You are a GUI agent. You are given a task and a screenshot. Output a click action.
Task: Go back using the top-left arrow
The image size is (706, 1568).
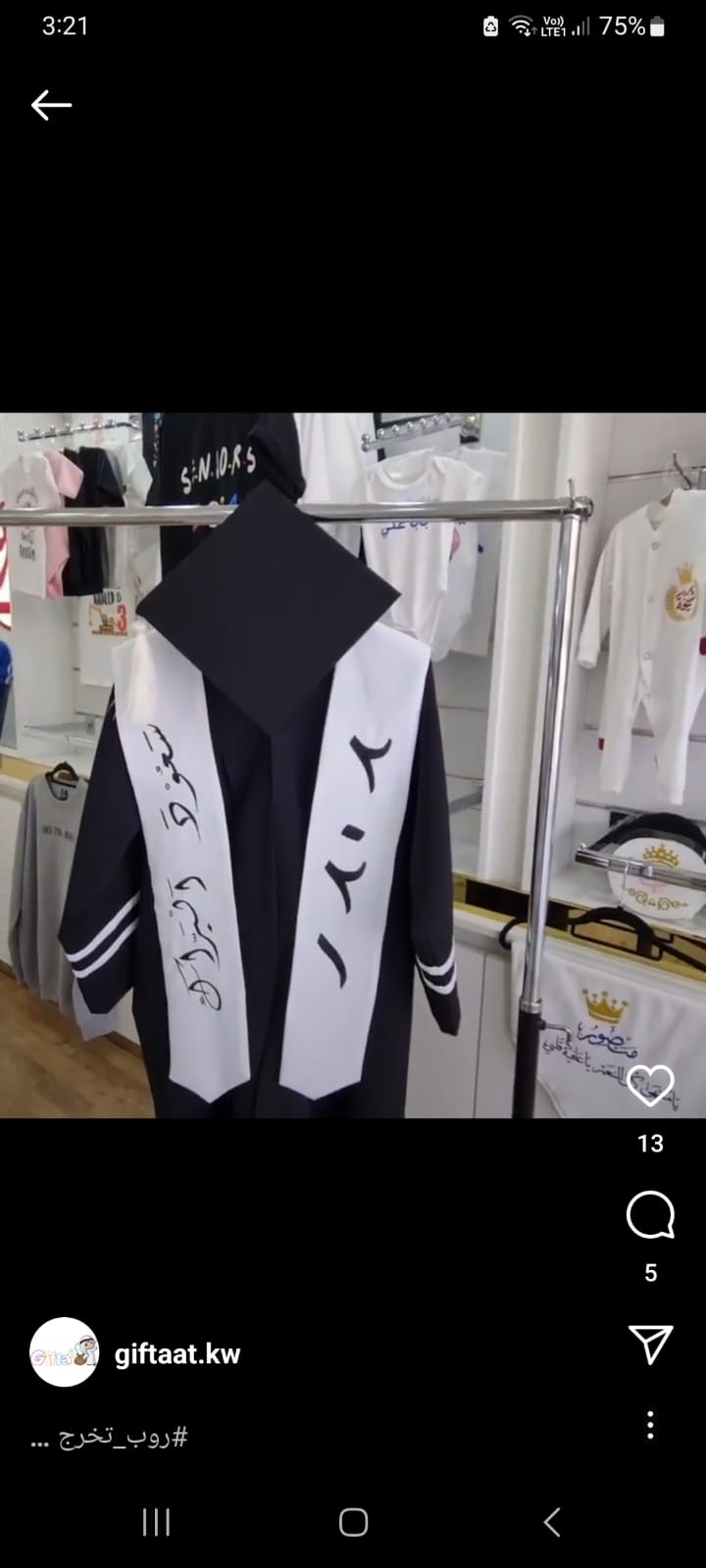tap(51, 105)
